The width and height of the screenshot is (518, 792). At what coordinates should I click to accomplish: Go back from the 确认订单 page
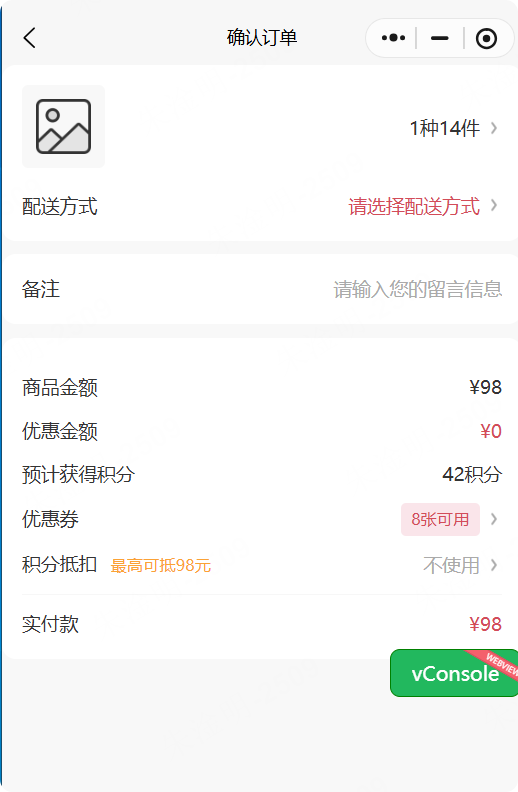coord(30,38)
